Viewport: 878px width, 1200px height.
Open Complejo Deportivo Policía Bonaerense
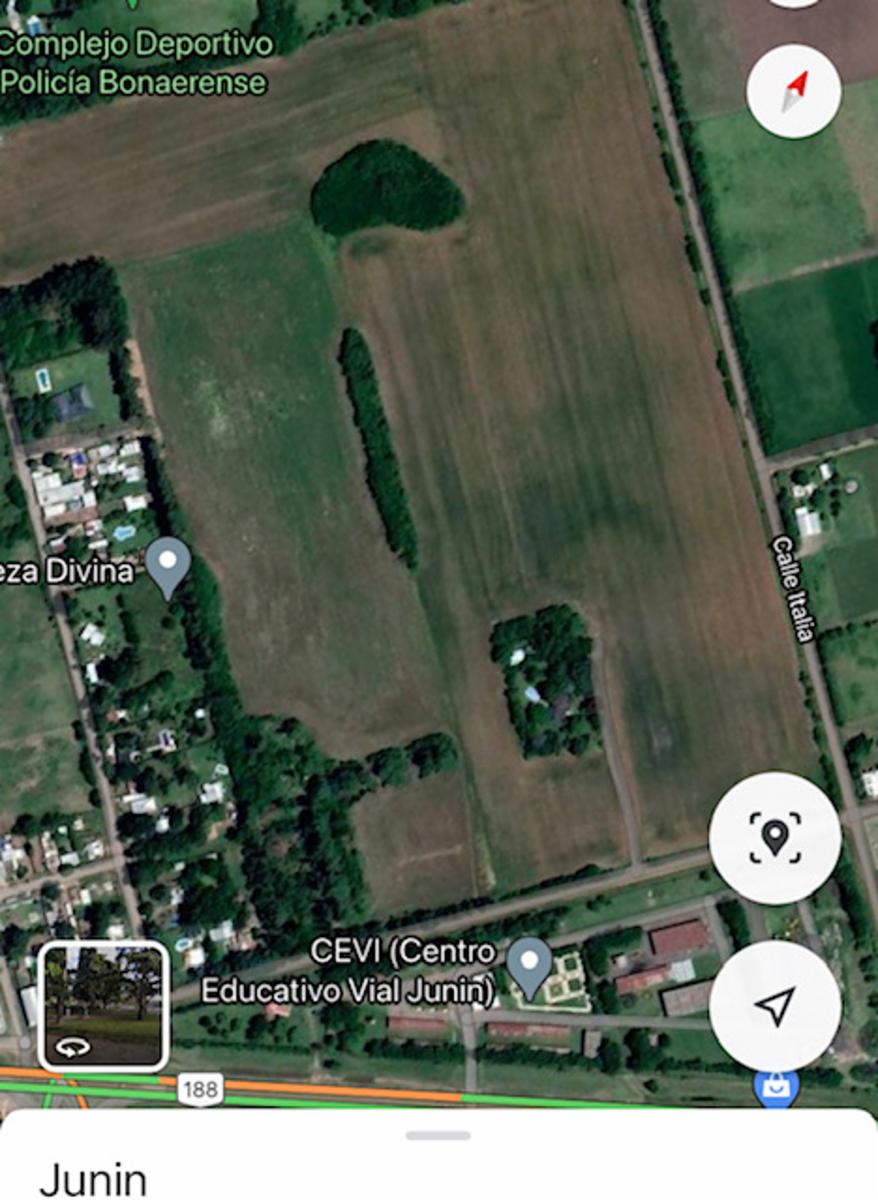pyautogui.click(x=133, y=60)
